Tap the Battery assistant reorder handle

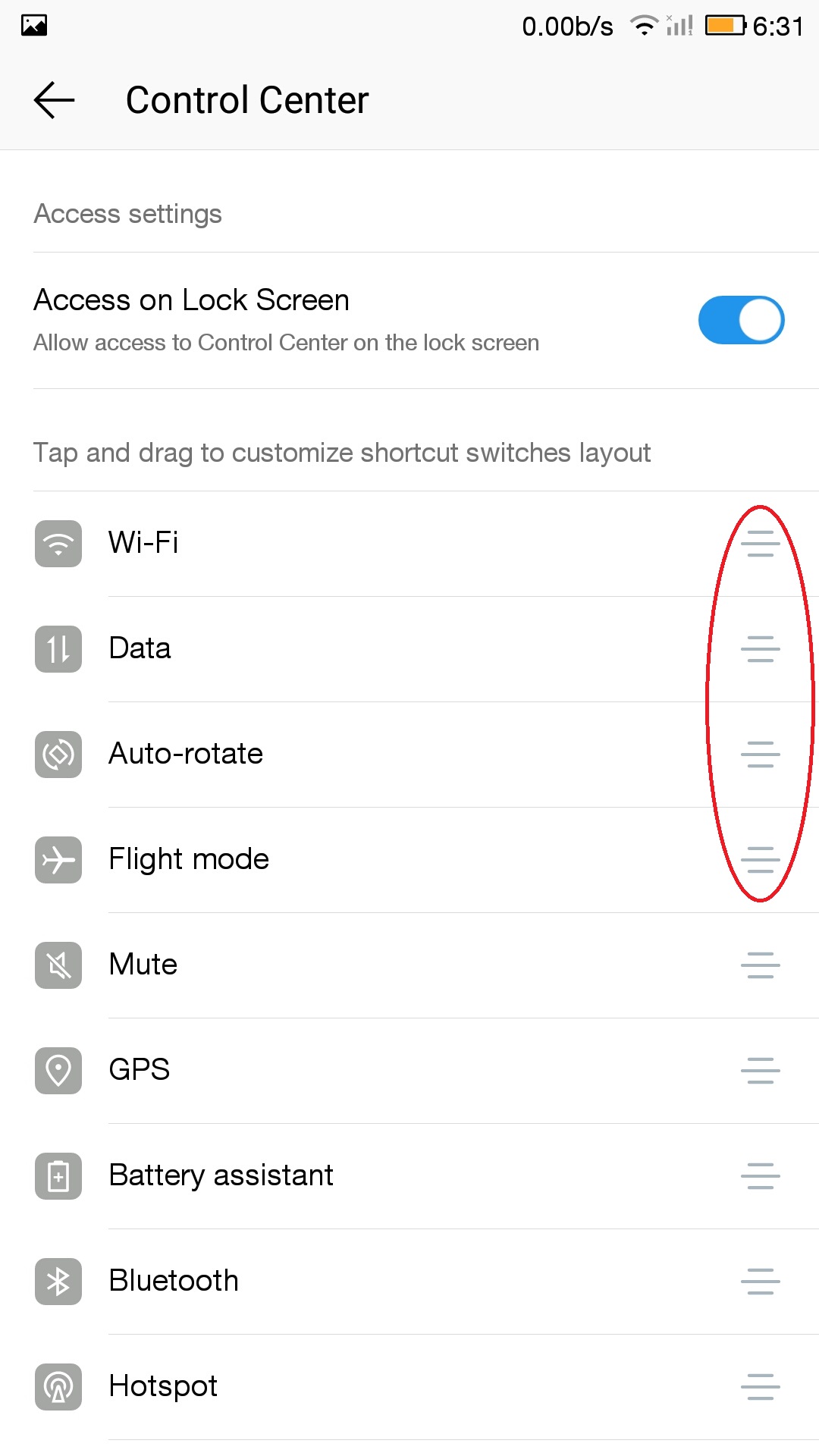[x=760, y=1176]
